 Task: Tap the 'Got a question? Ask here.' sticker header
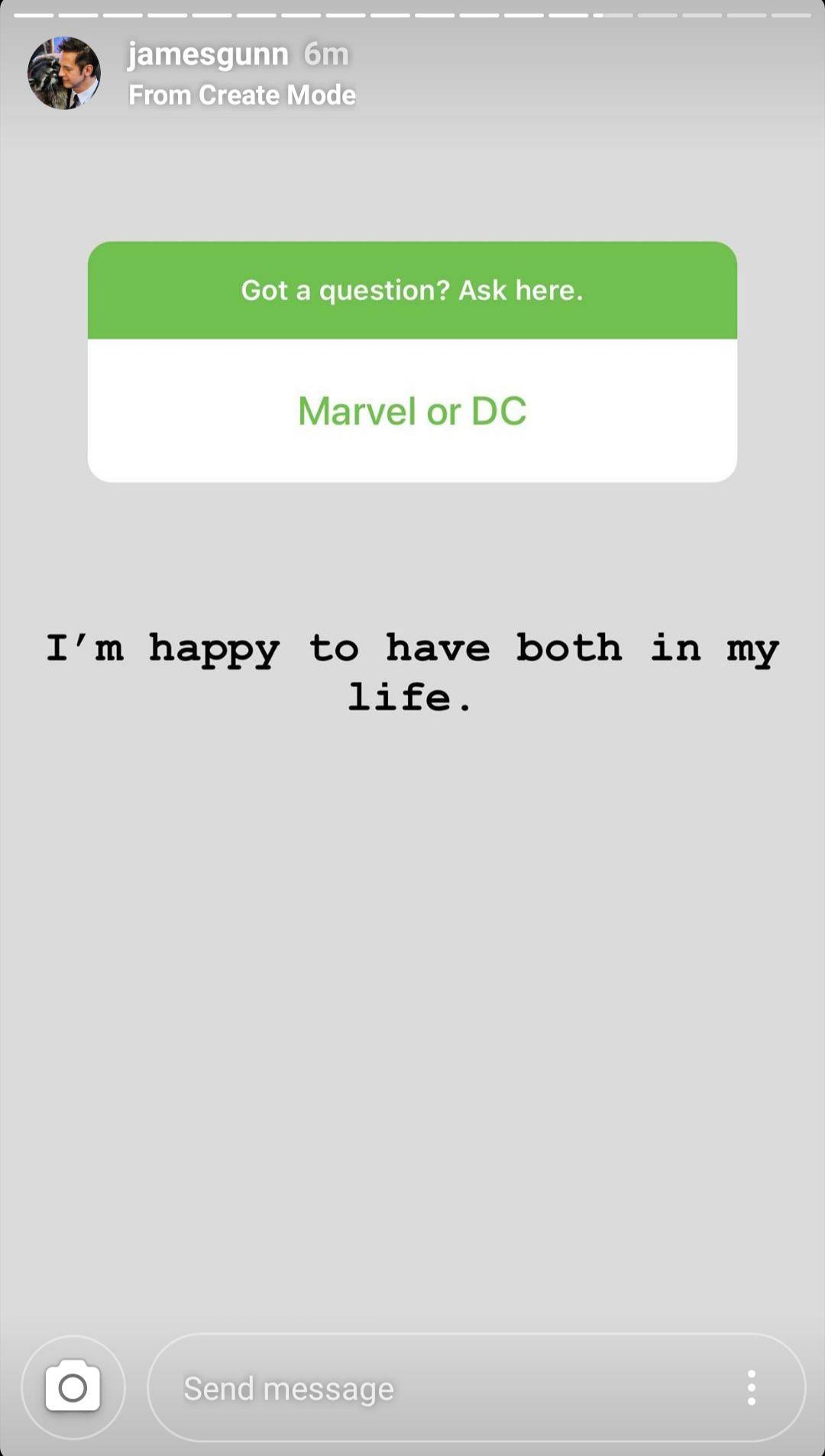[412, 289]
